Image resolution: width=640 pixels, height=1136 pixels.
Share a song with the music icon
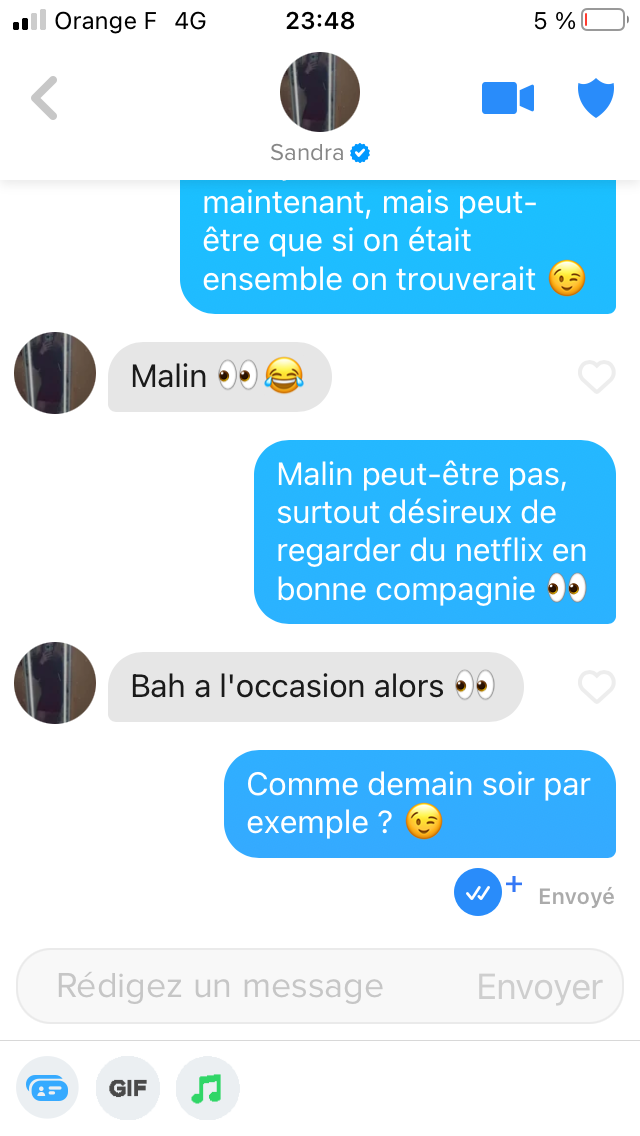pos(207,1087)
